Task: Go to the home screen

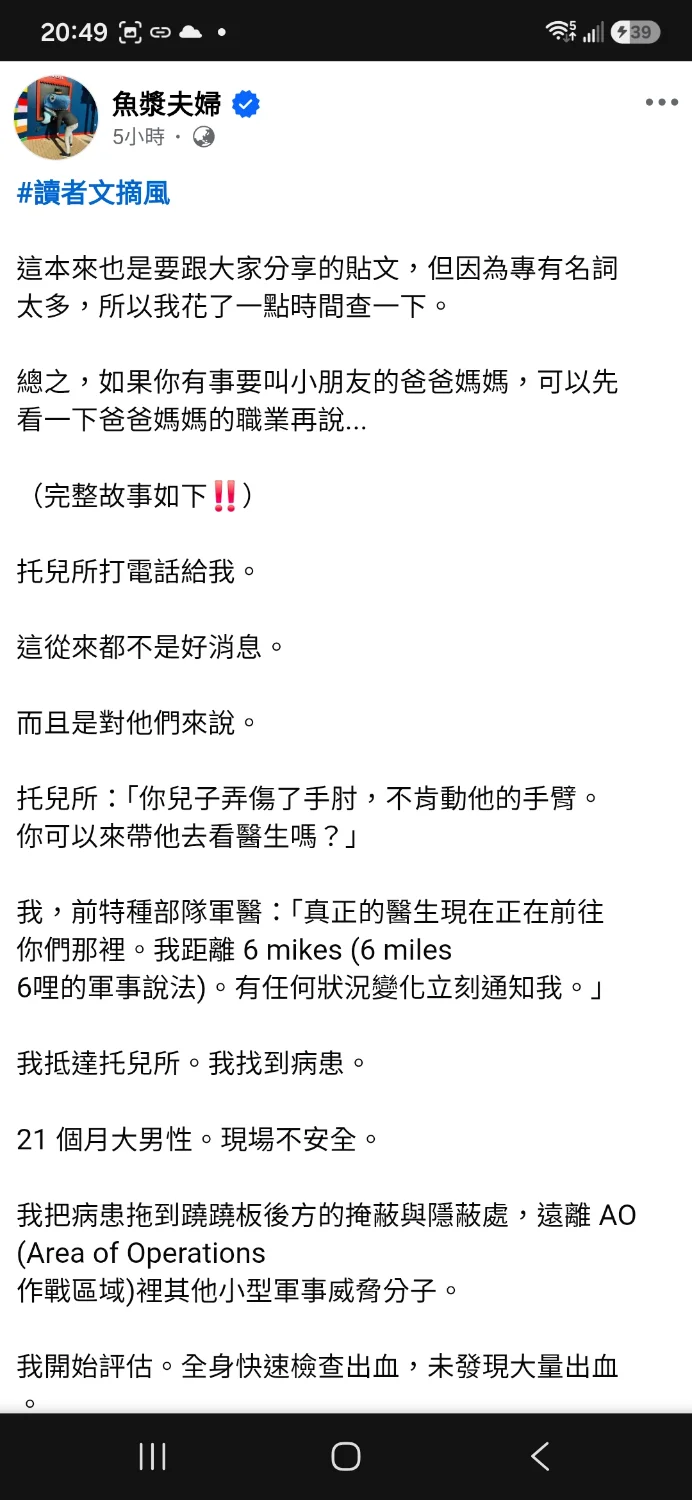Action: pyautogui.click(x=346, y=1456)
